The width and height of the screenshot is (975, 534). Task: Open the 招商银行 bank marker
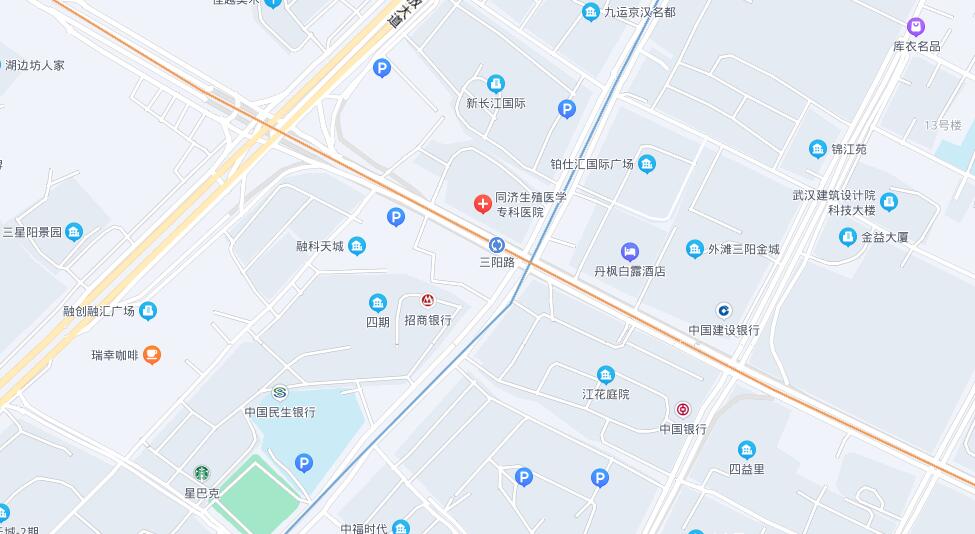click(427, 301)
